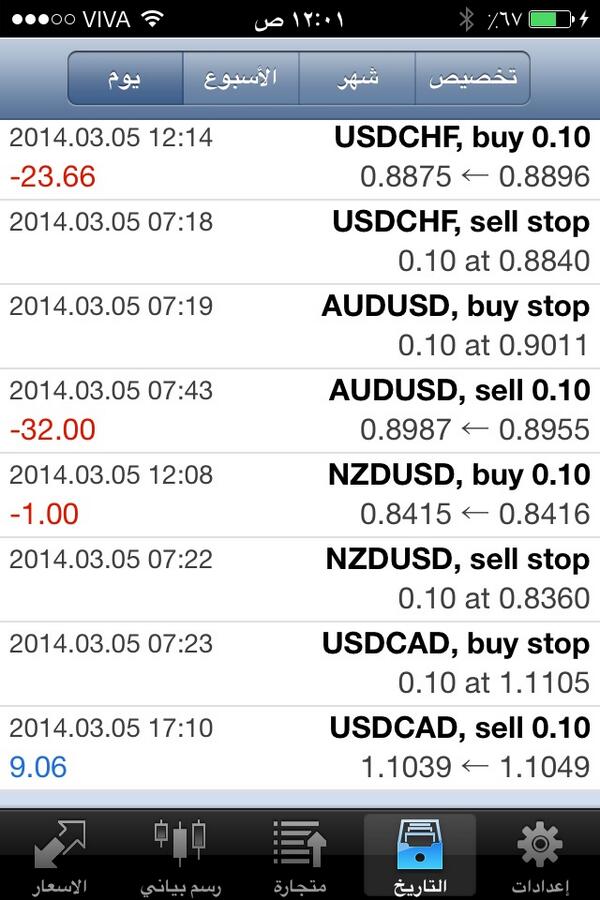Screen dimensions: 600x900
Task: Open إعدادات settings tab
Action: (x=540, y=857)
